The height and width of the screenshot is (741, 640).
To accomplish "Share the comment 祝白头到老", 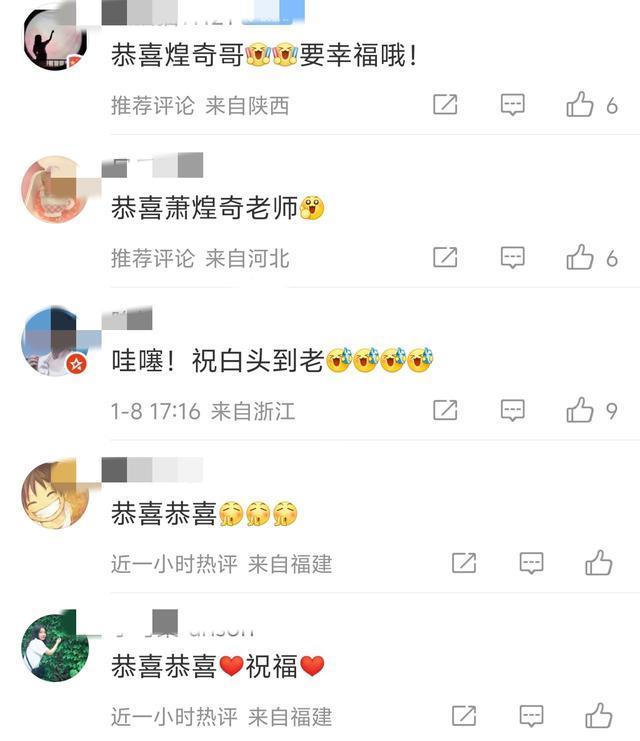I will tap(445, 410).
